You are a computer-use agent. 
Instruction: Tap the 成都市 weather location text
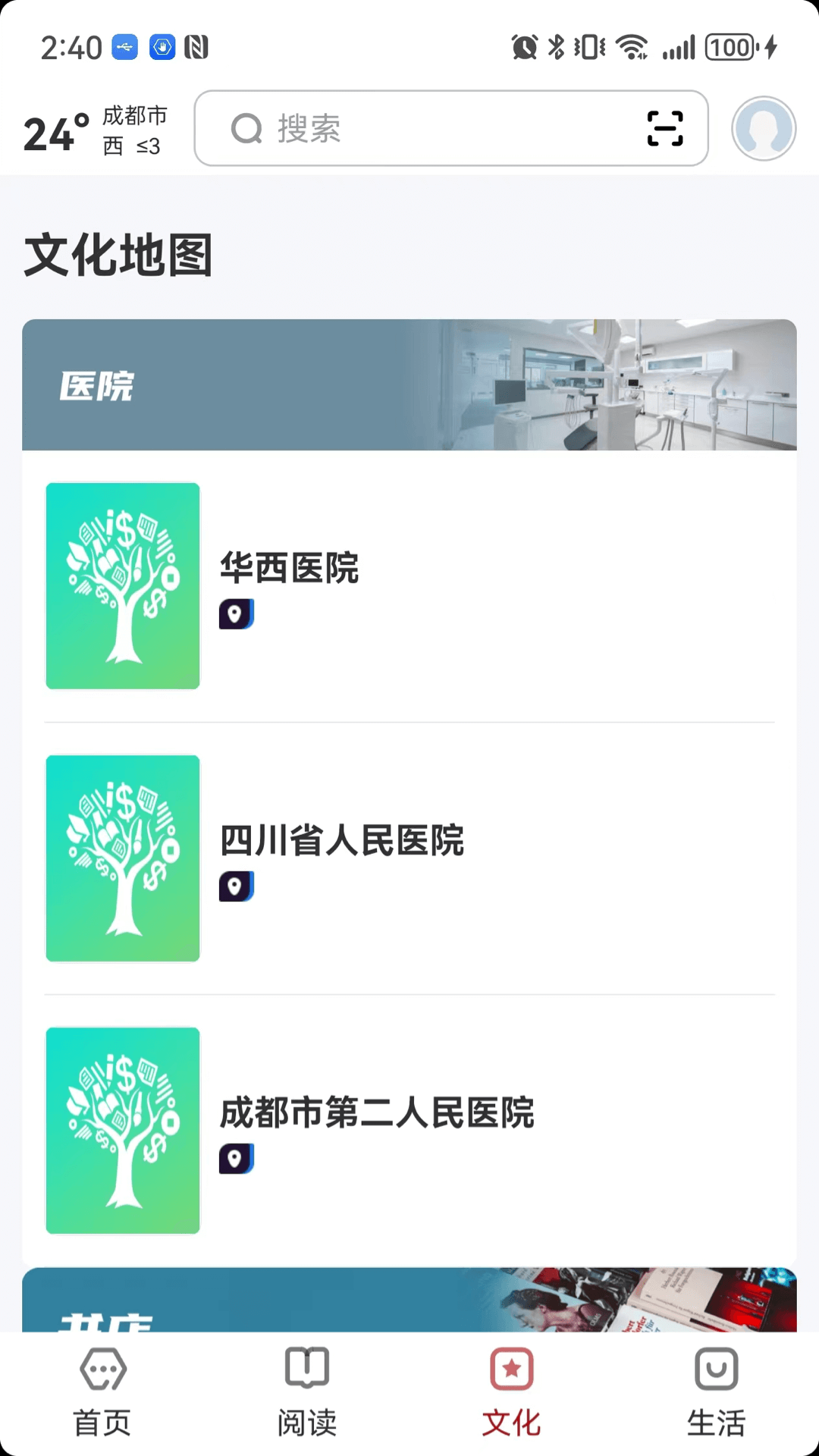click(x=135, y=118)
